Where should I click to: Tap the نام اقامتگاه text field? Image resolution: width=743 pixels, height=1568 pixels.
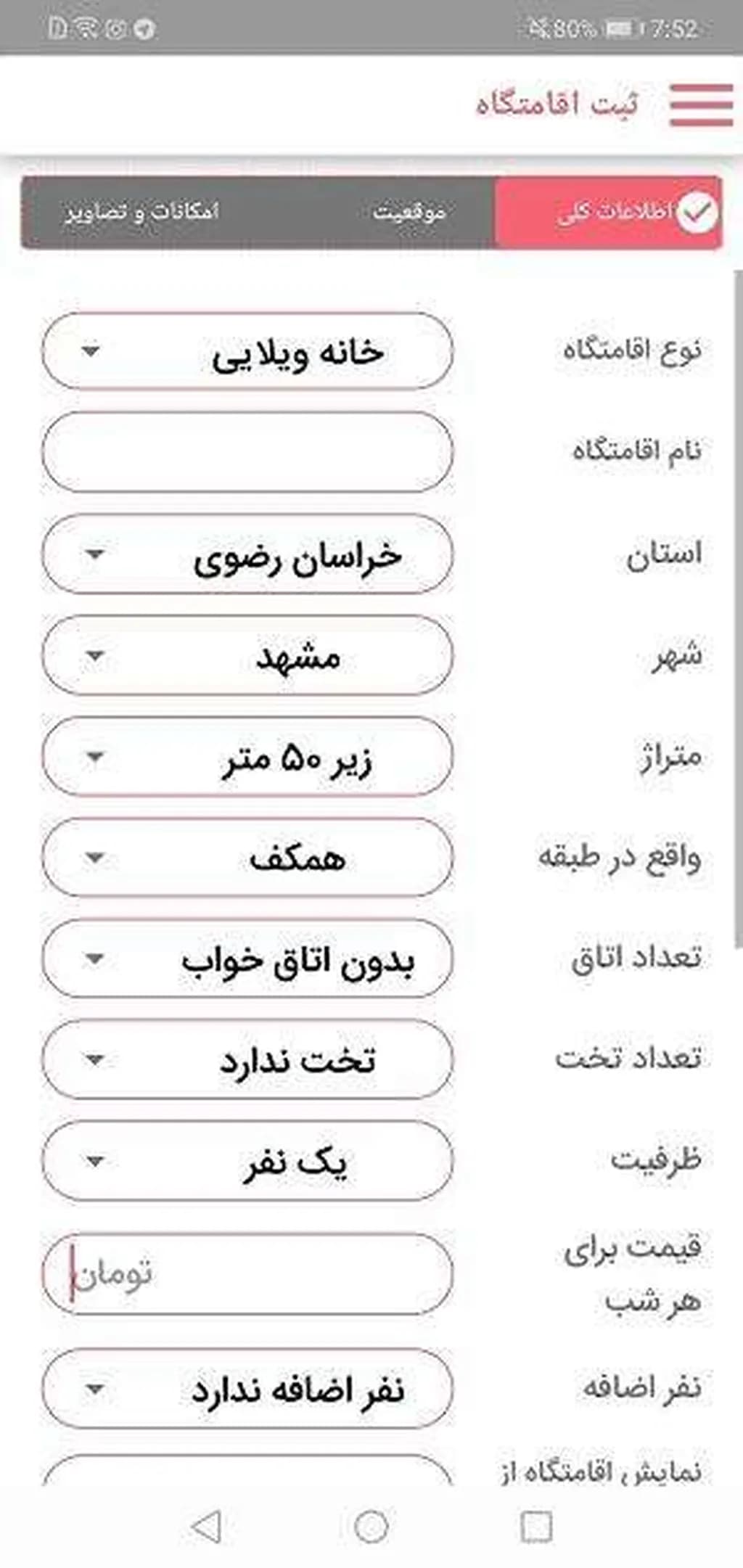click(x=247, y=452)
